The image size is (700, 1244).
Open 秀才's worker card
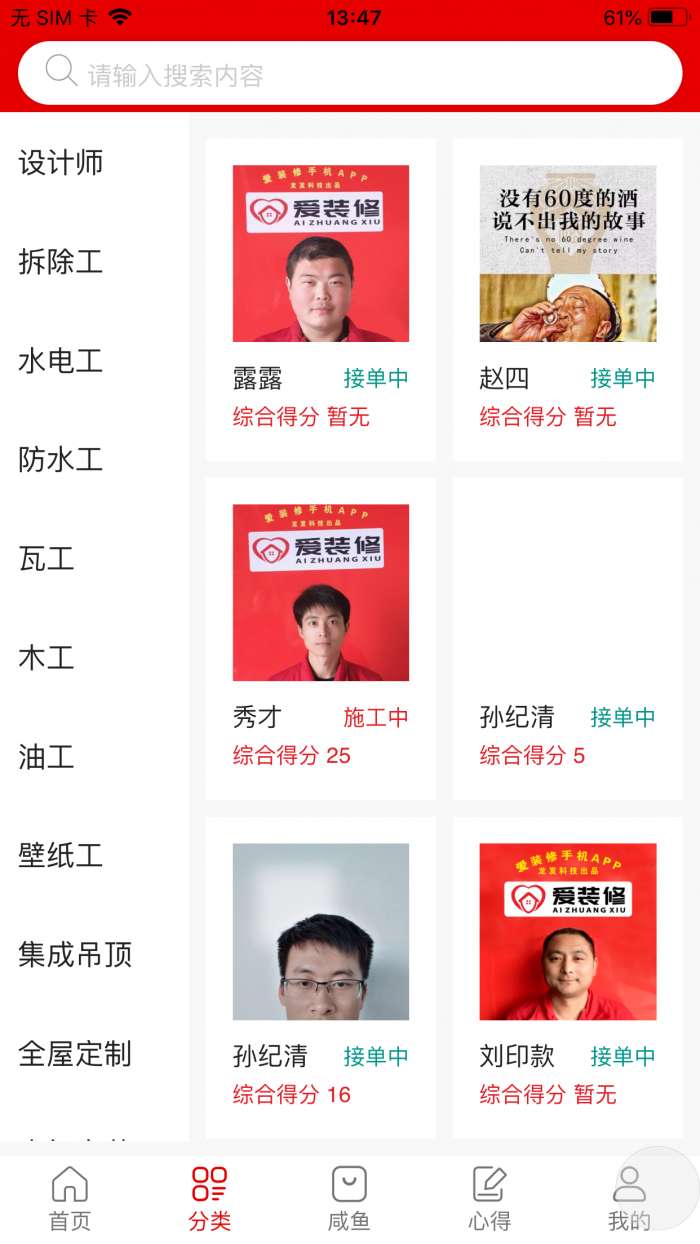coord(321,638)
